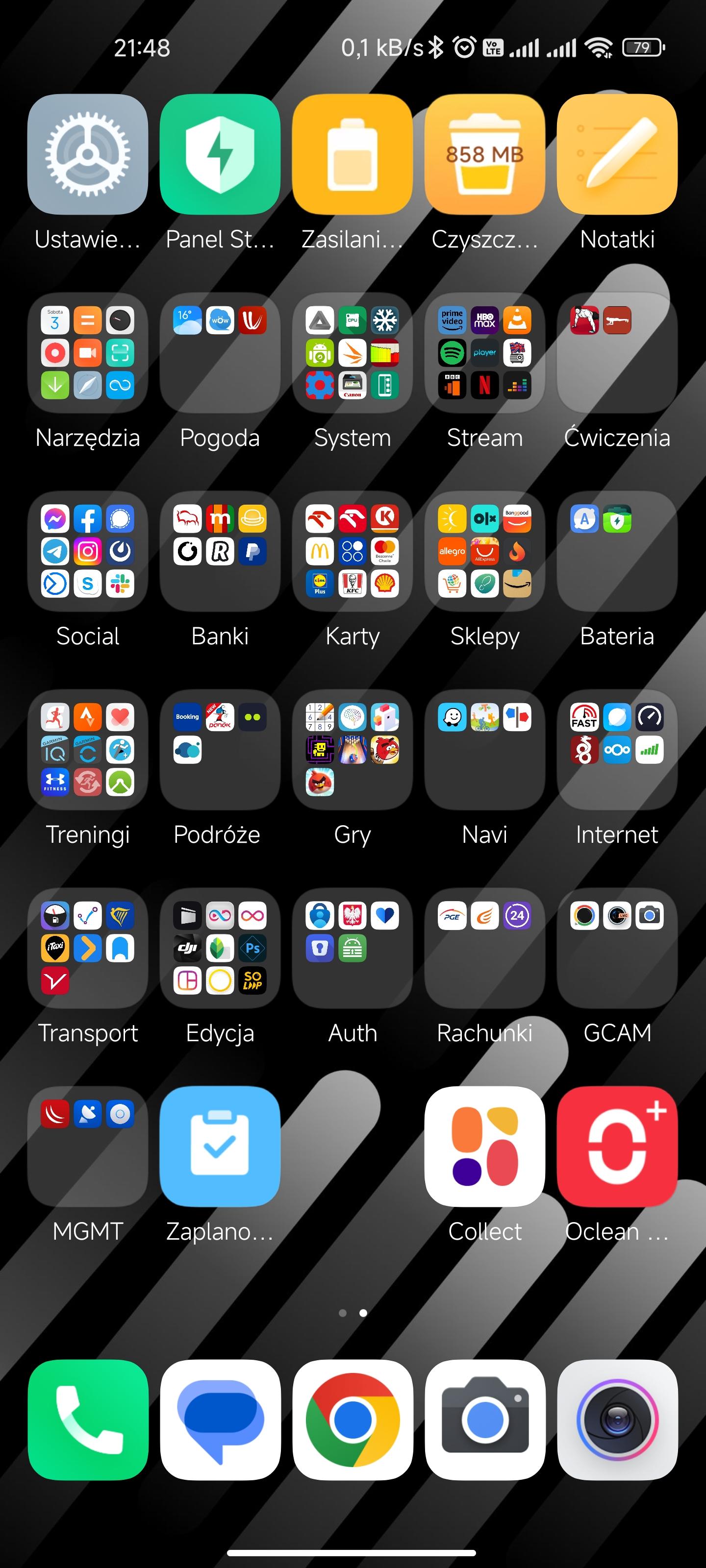Open the Transport folder

tap(88, 948)
